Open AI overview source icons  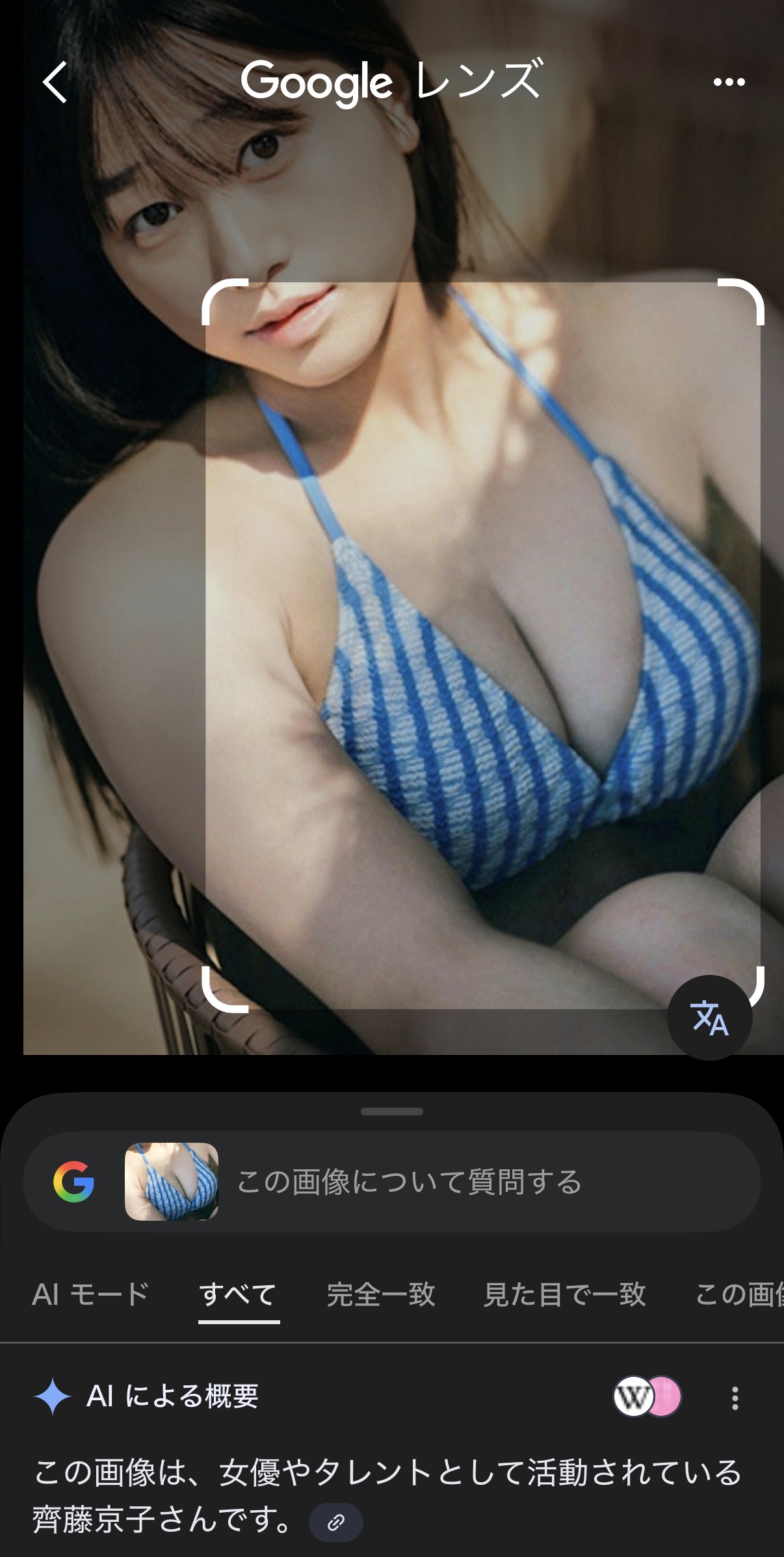coord(647,1396)
